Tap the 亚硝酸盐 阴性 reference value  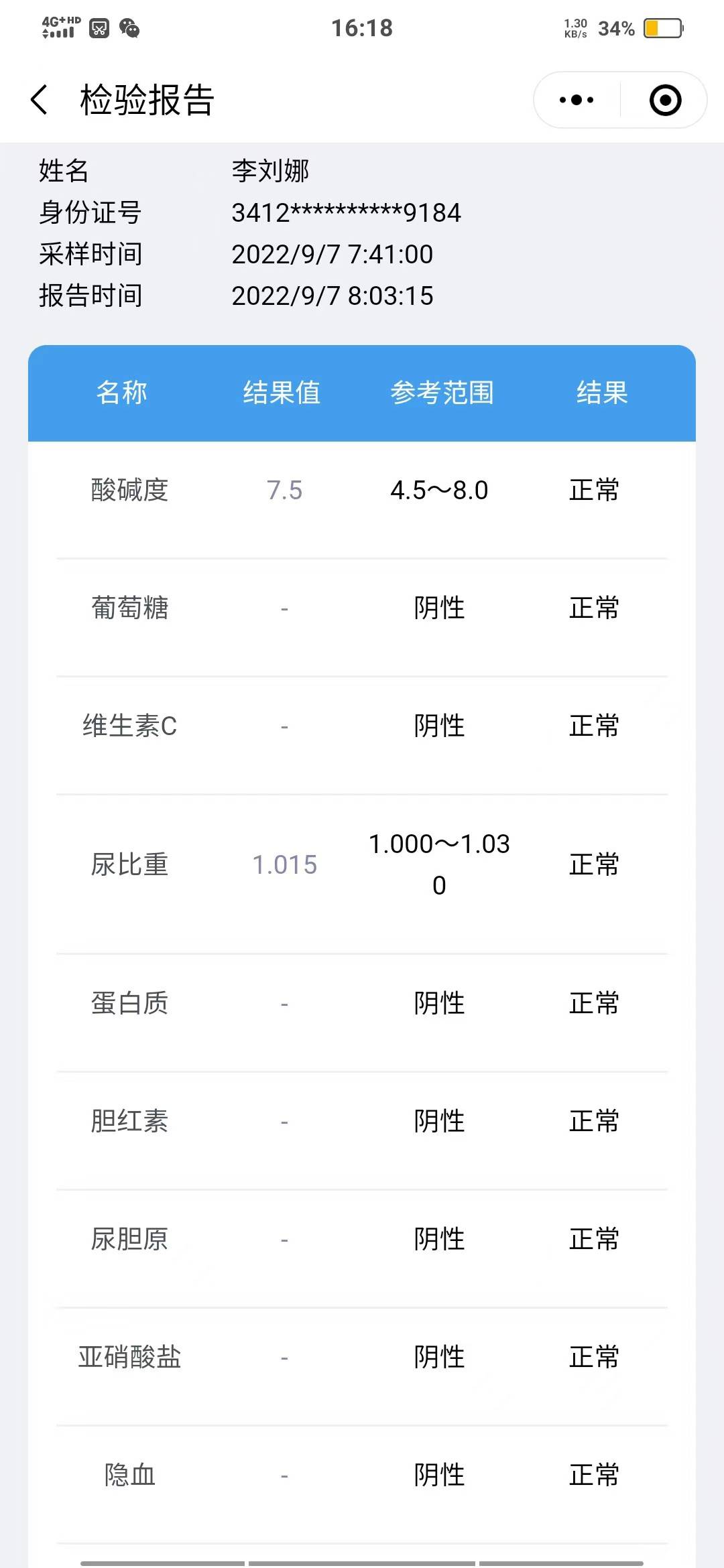point(439,1358)
